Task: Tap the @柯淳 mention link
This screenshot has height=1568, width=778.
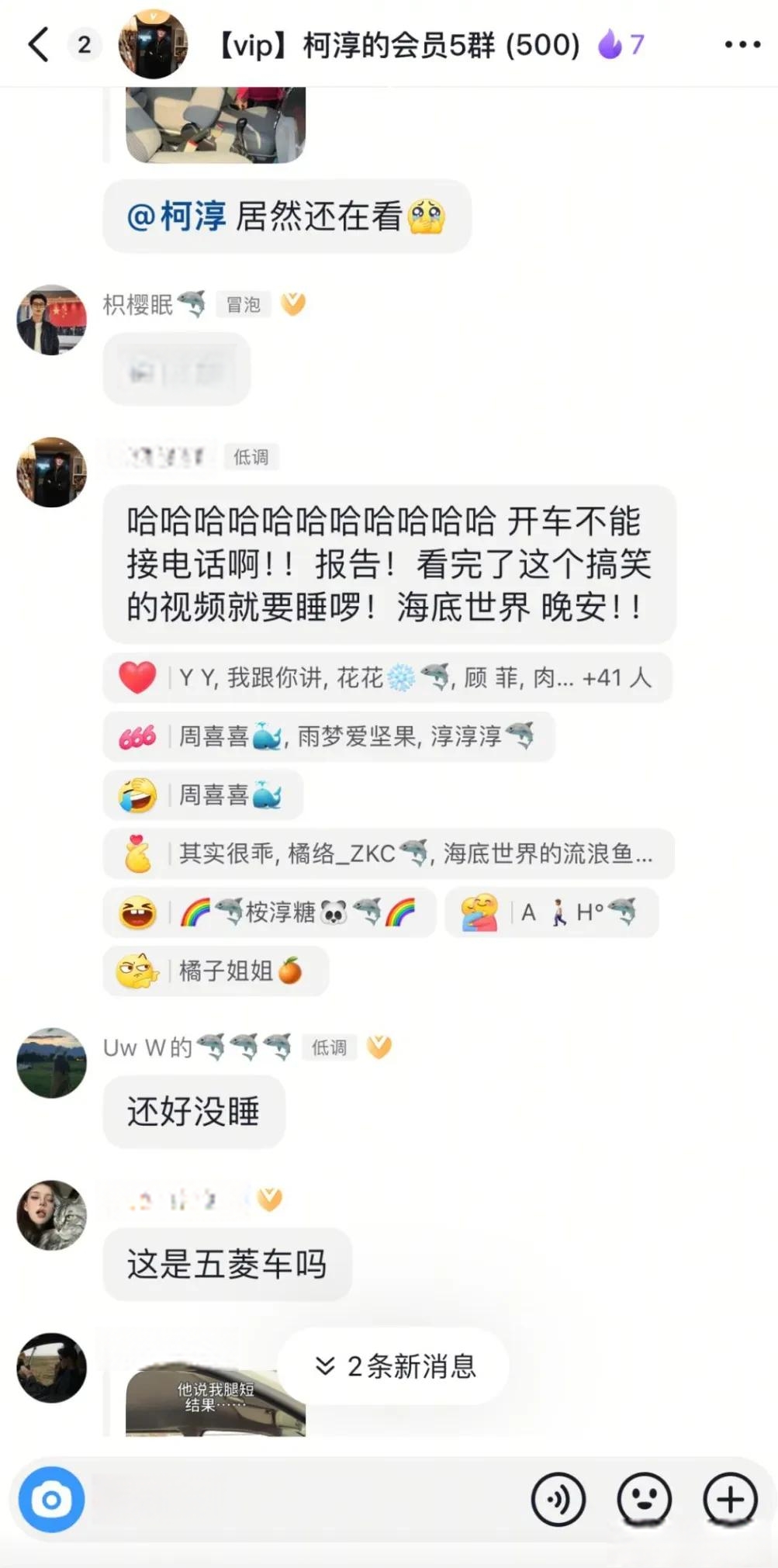Action: click(x=177, y=216)
